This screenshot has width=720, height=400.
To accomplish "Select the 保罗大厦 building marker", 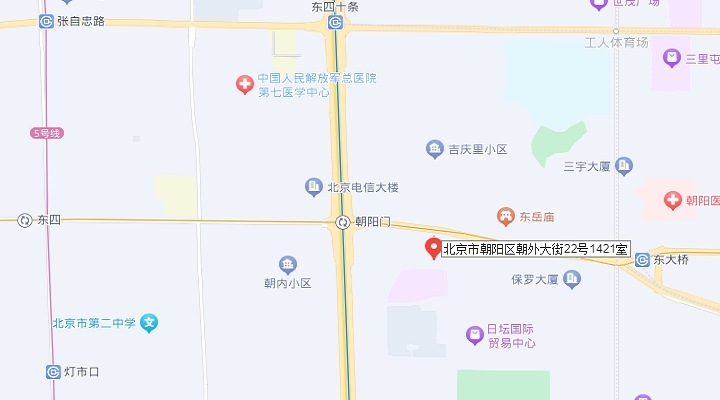I will (572, 280).
